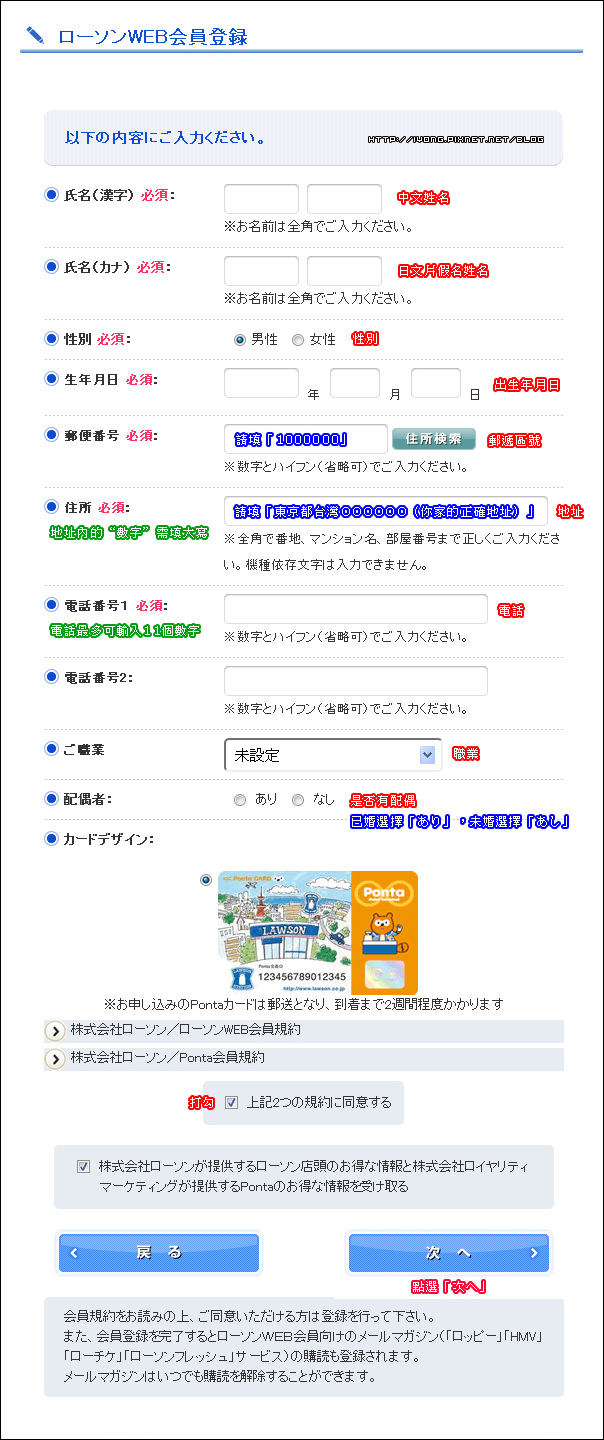Tap the birth month field

355,383
